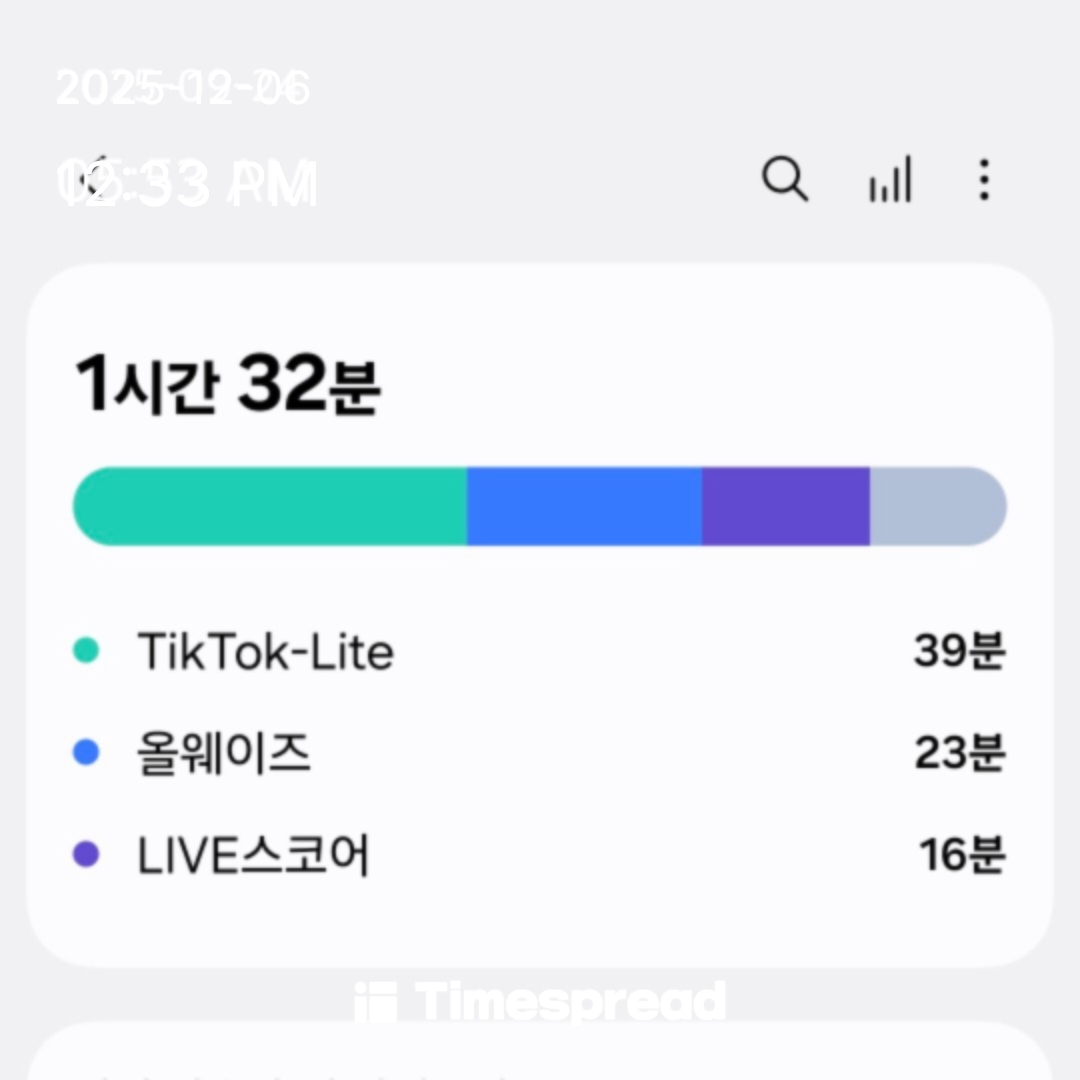Open the usage statistics chart icon
Screen dimensions: 1080x1080
point(890,181)
